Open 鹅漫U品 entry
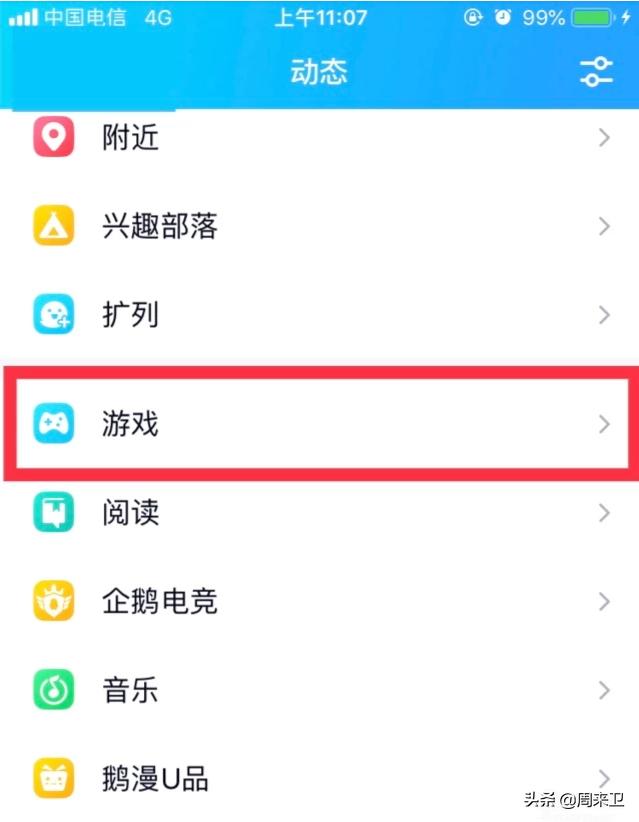639x822 pixels. click(320, 778)
